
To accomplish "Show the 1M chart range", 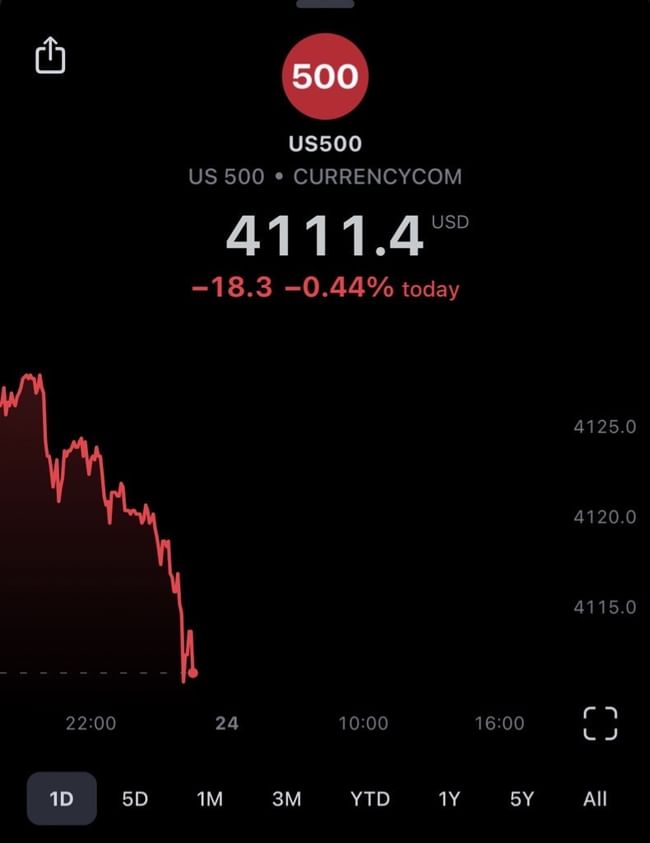I will pyautogui.click(x=209, y=799).
